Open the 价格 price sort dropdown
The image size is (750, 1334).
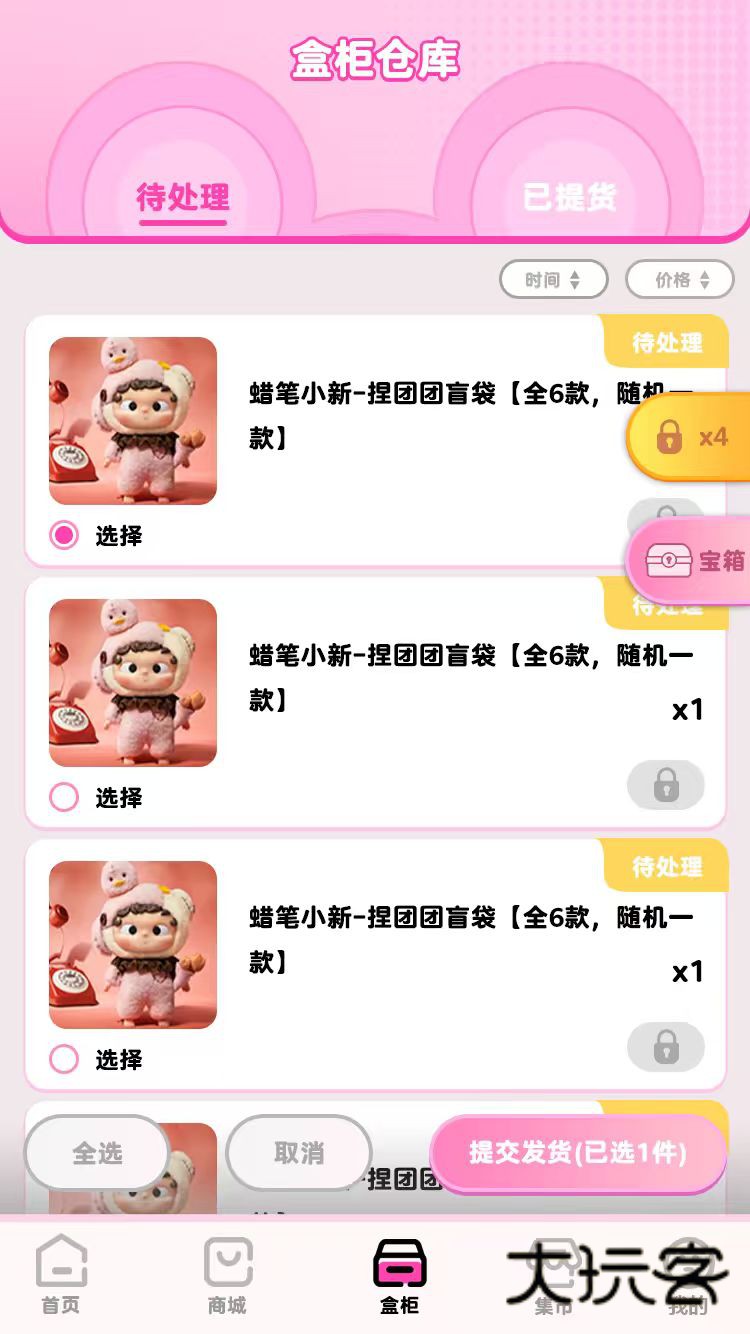(679, 279)
